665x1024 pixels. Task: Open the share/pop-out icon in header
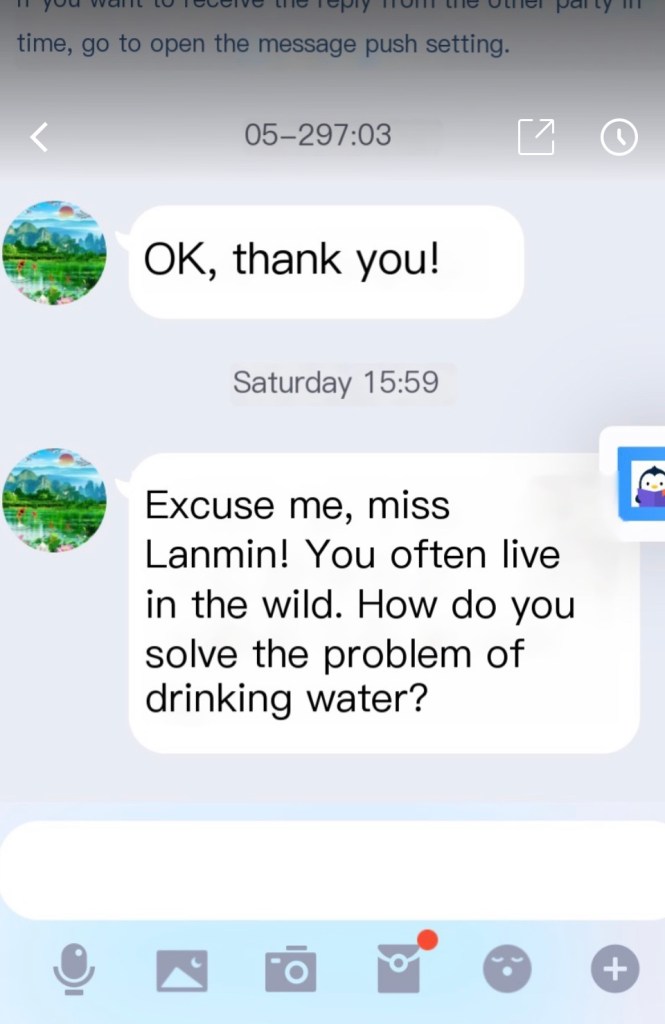(x=536, y=137)
